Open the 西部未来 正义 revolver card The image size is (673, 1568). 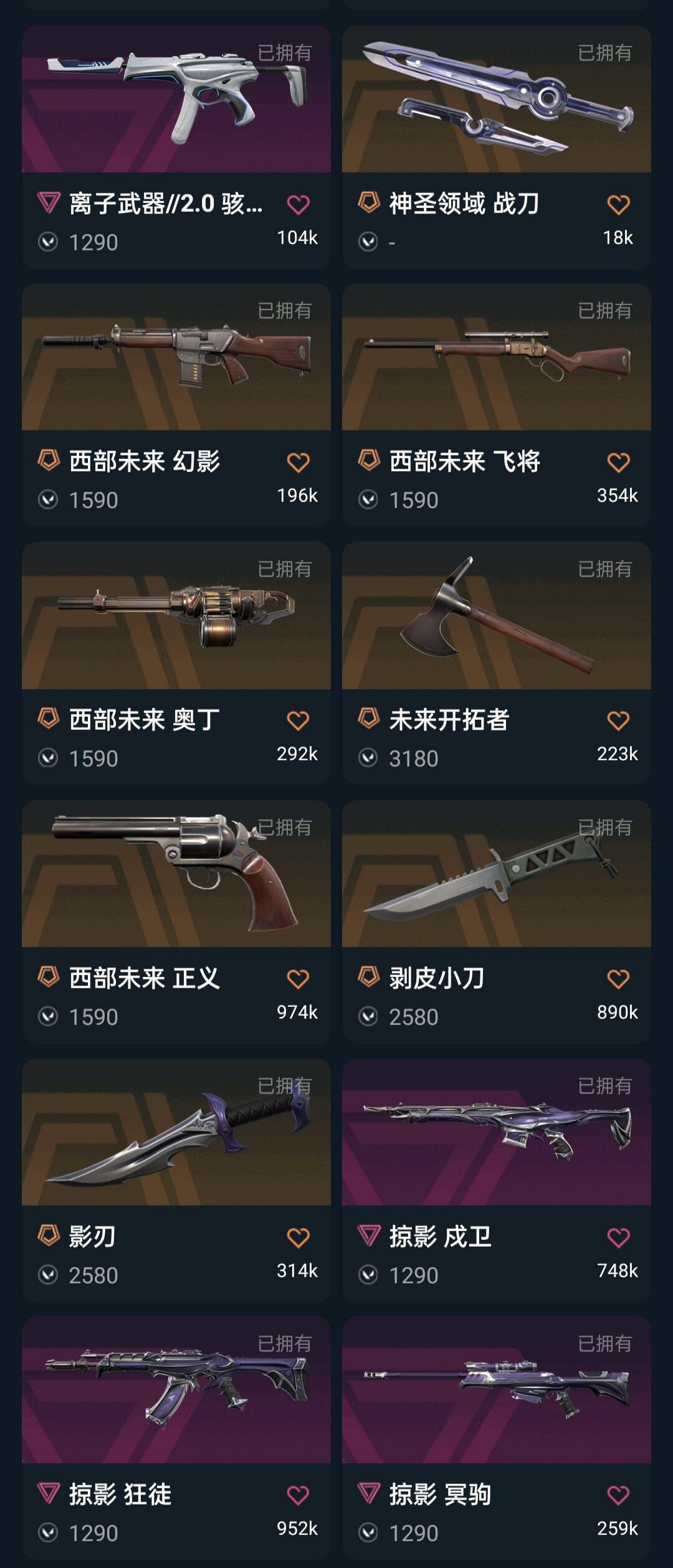coord(176,874)
